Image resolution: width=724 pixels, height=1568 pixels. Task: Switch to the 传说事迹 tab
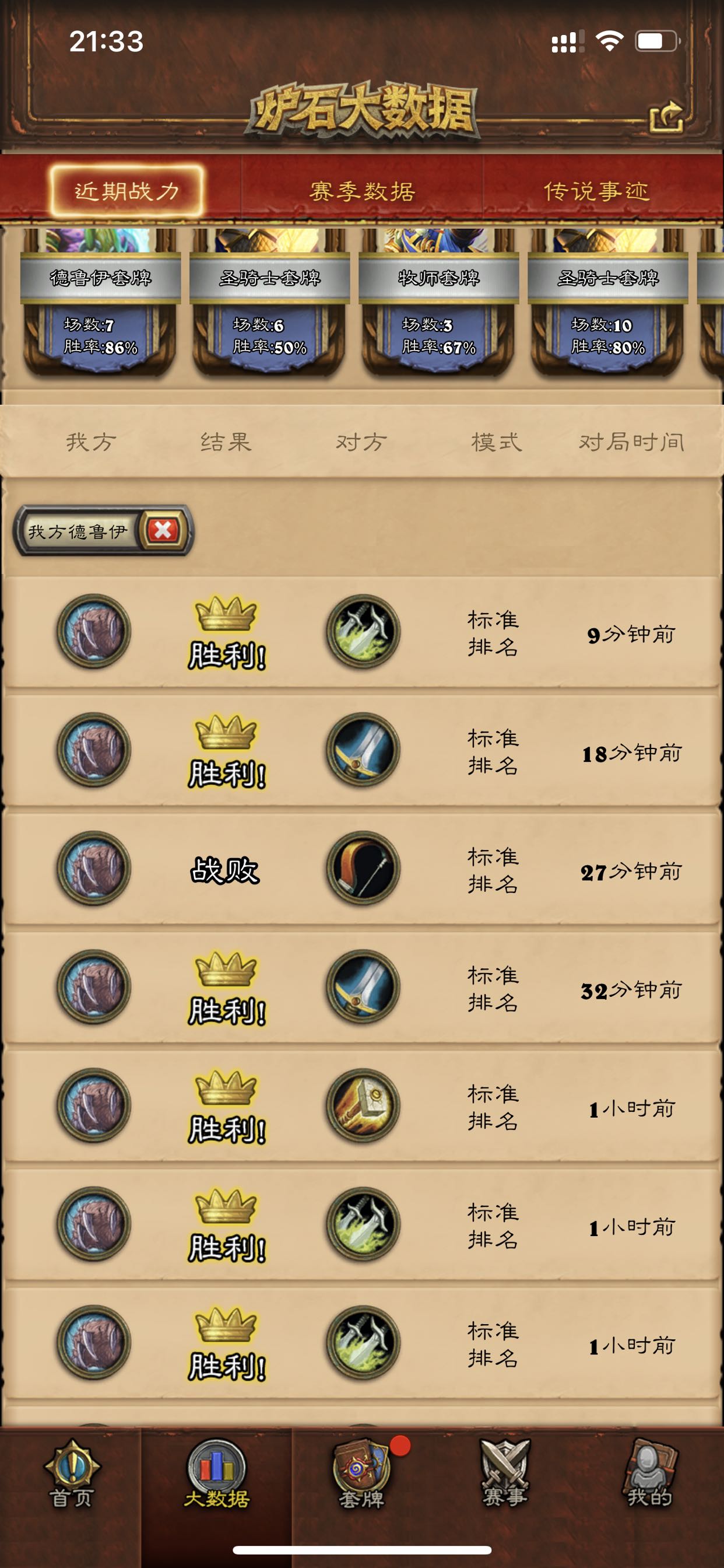pyautogui.click(x=596, y=191)
